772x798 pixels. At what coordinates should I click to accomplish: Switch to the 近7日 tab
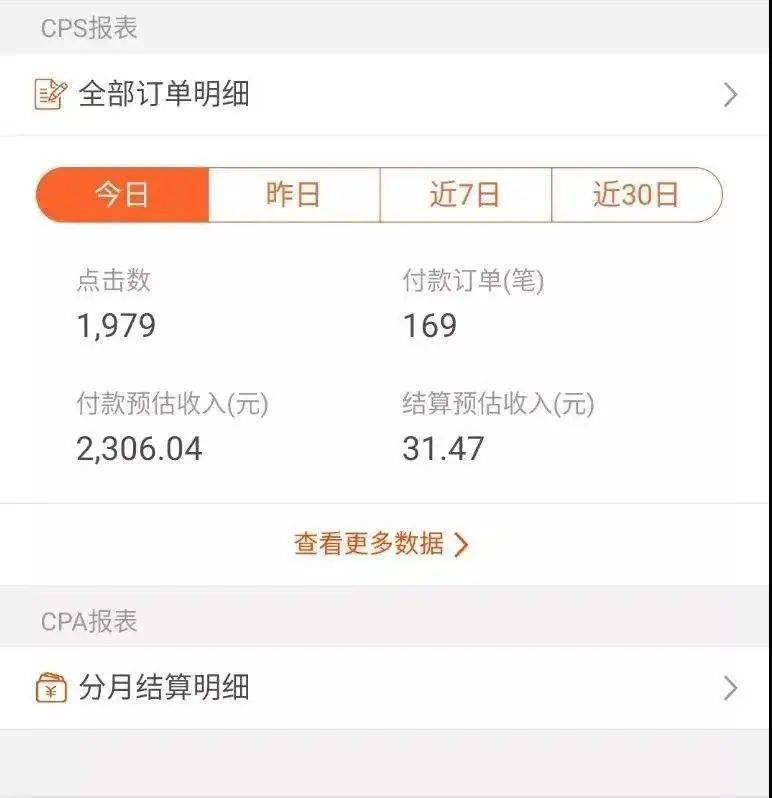tap(464, 195)
